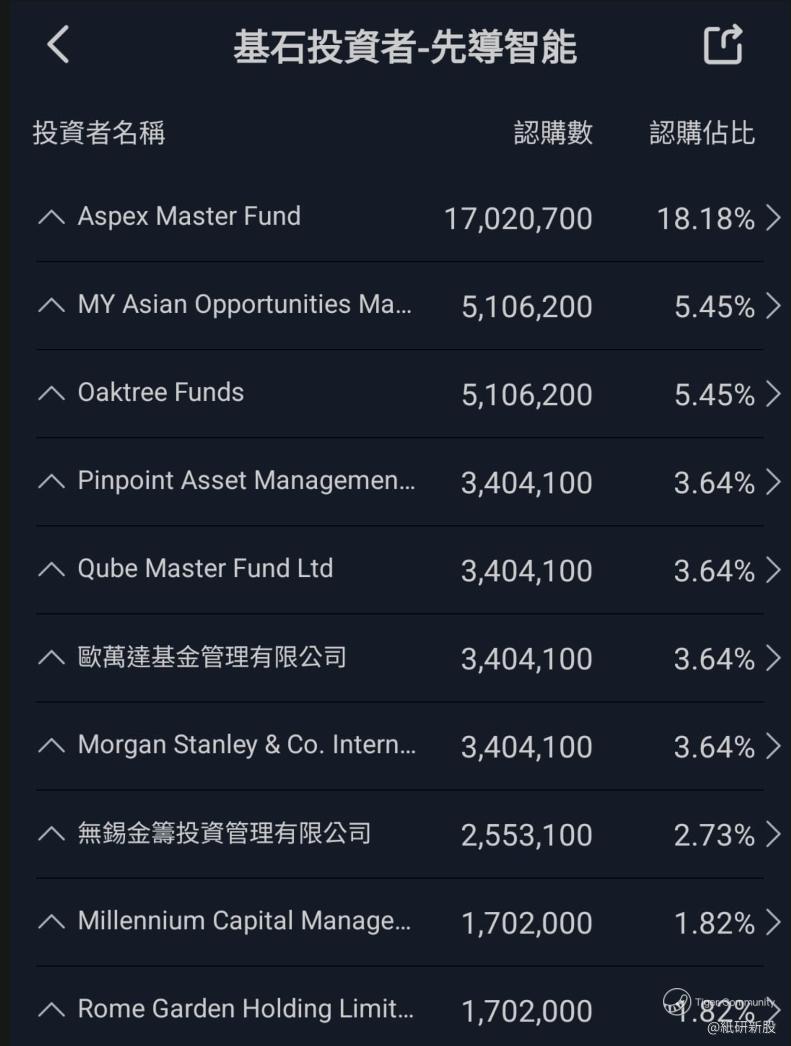Open the Oaktree Funds row

point(400,393)
